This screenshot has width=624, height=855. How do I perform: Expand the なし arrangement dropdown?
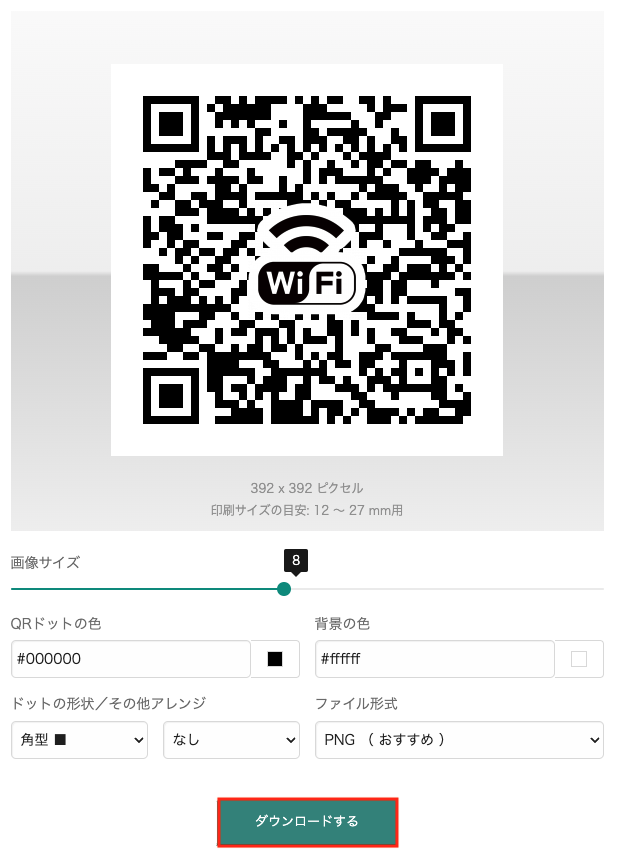tap(231, 740)
